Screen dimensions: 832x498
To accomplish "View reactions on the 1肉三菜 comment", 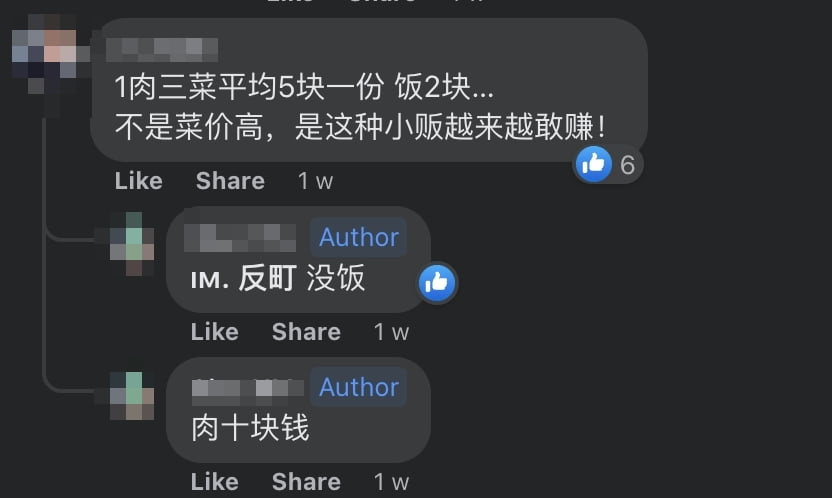I will 608,164.
